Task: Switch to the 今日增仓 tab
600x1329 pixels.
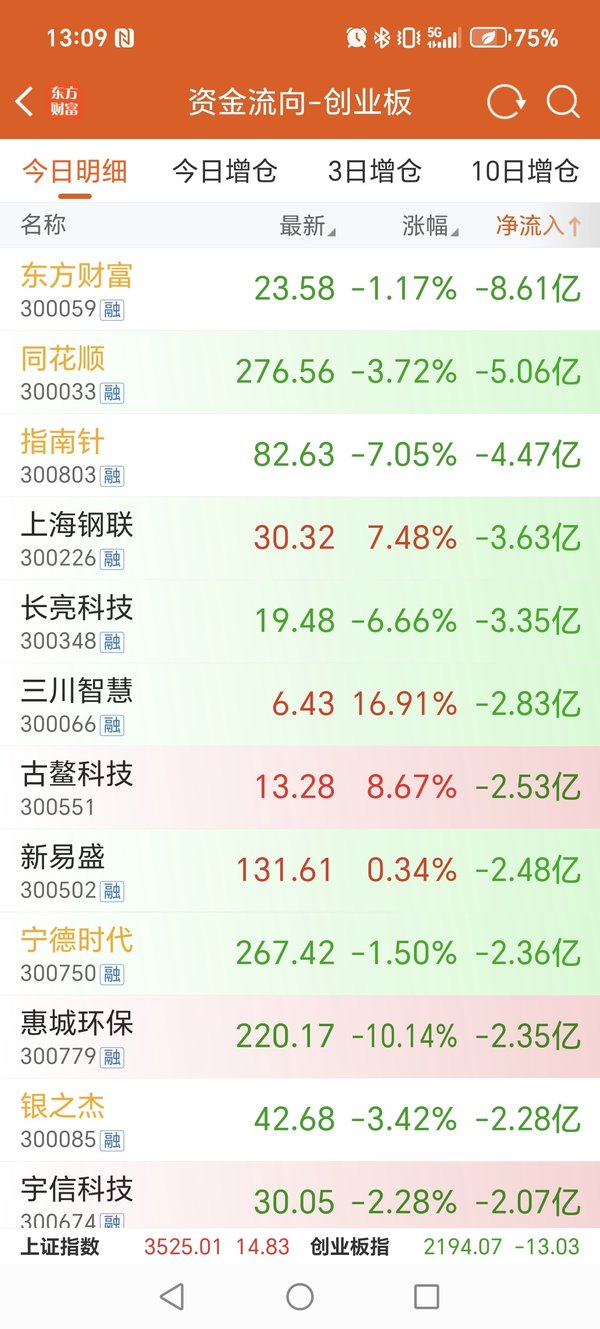Action: click(x=225, y=171)
